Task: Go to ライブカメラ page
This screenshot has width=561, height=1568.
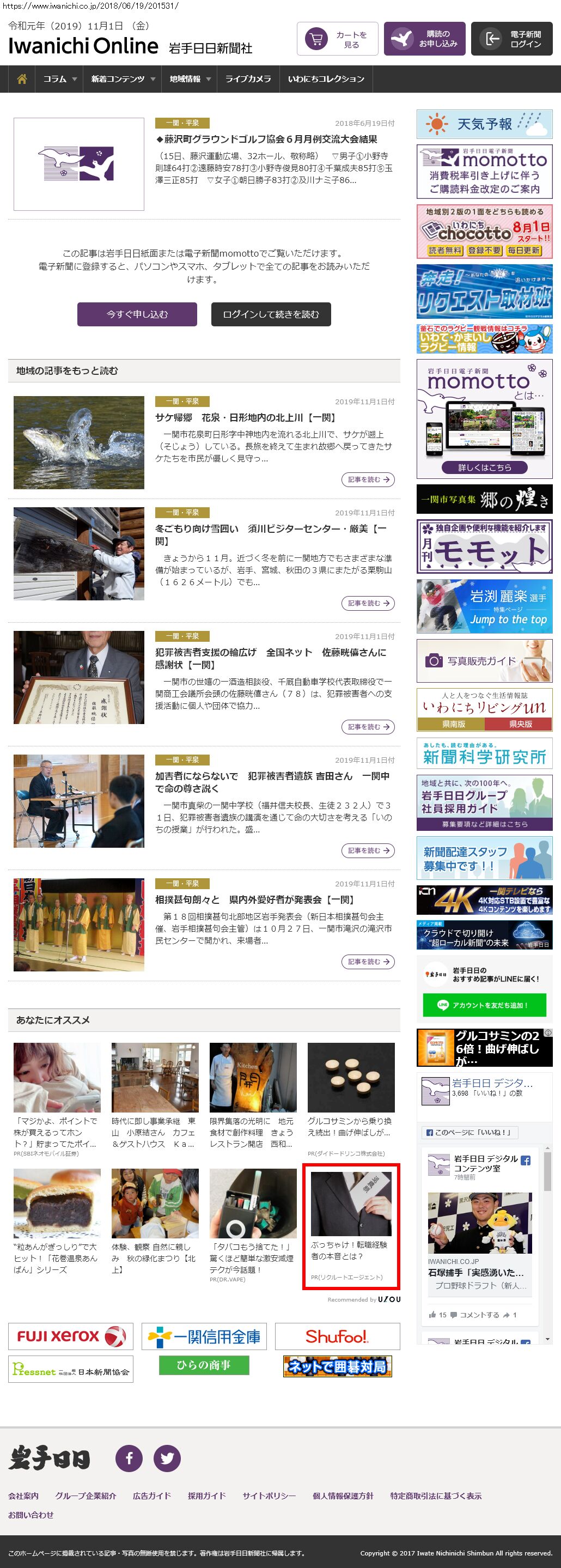Action: pyautogui.click(x=248, y=79)
